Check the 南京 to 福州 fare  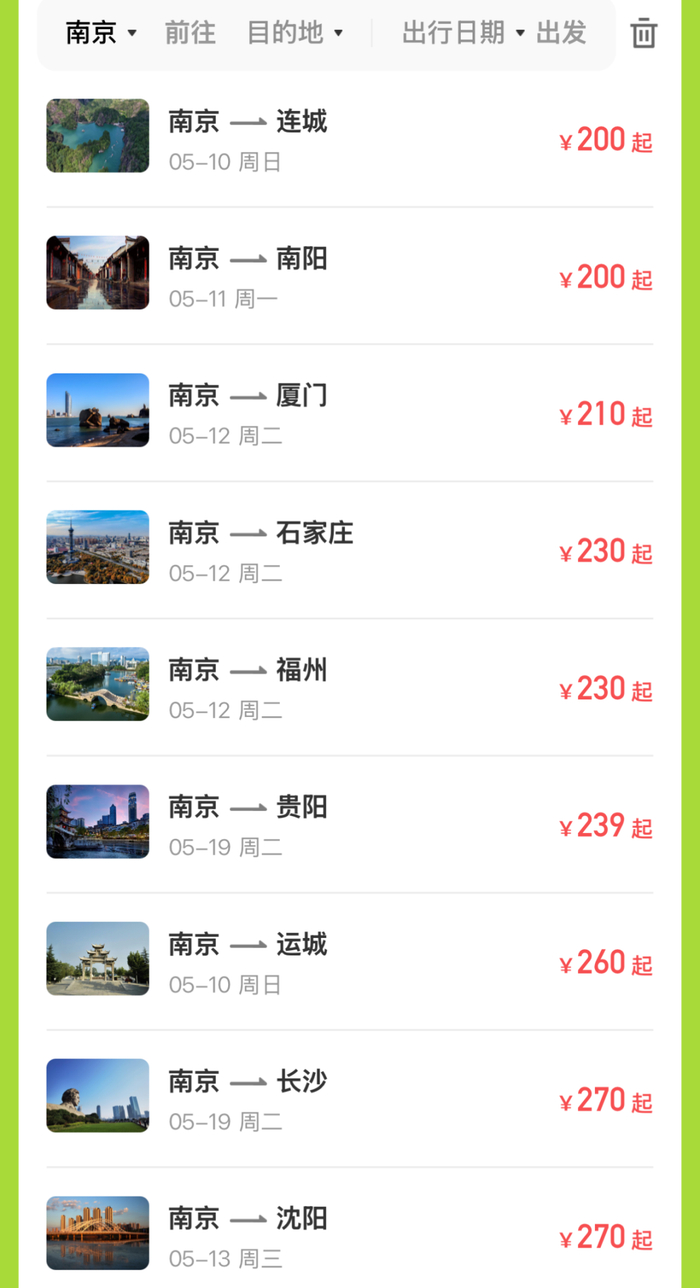coord(350,686)
